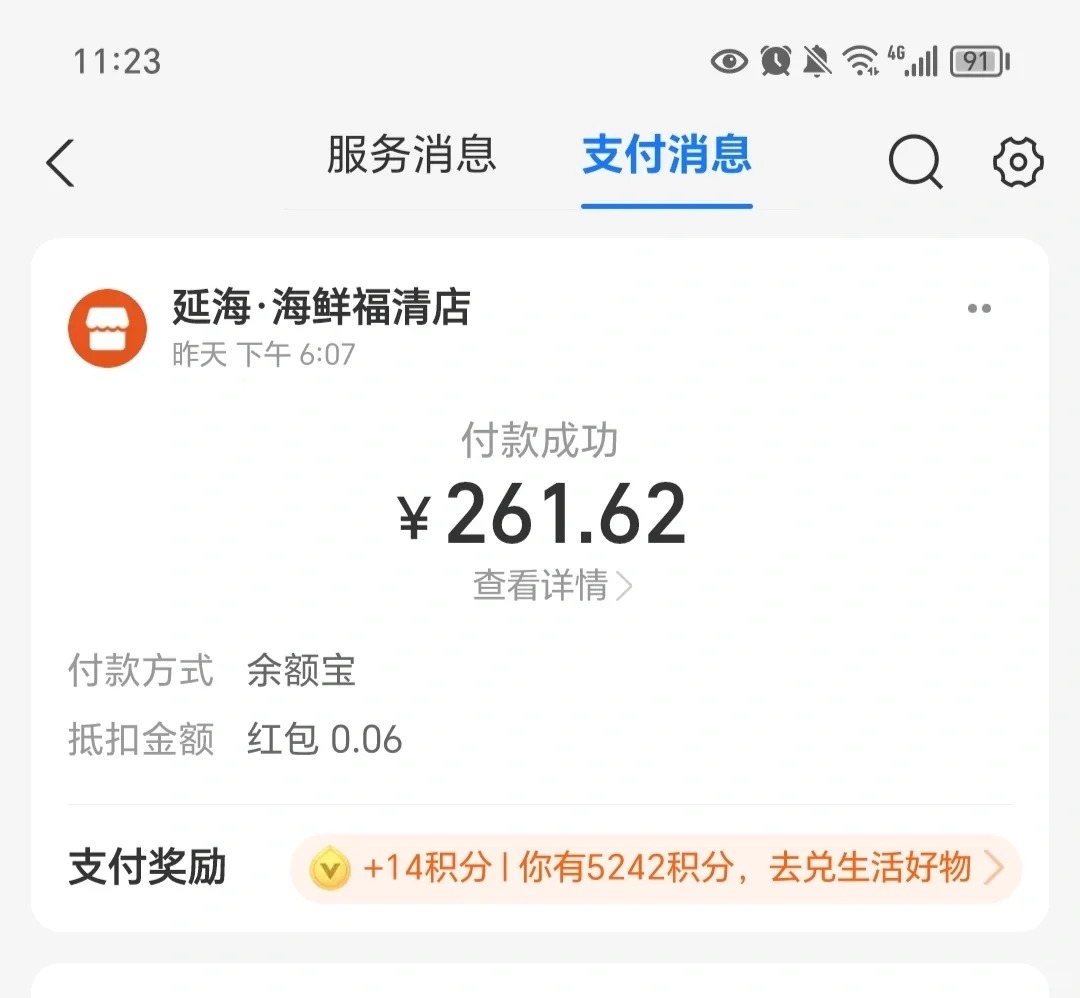The height and width of the screenshot is (998, 1080).
Task: Open the message settings gear
Action: point(1017,162)
